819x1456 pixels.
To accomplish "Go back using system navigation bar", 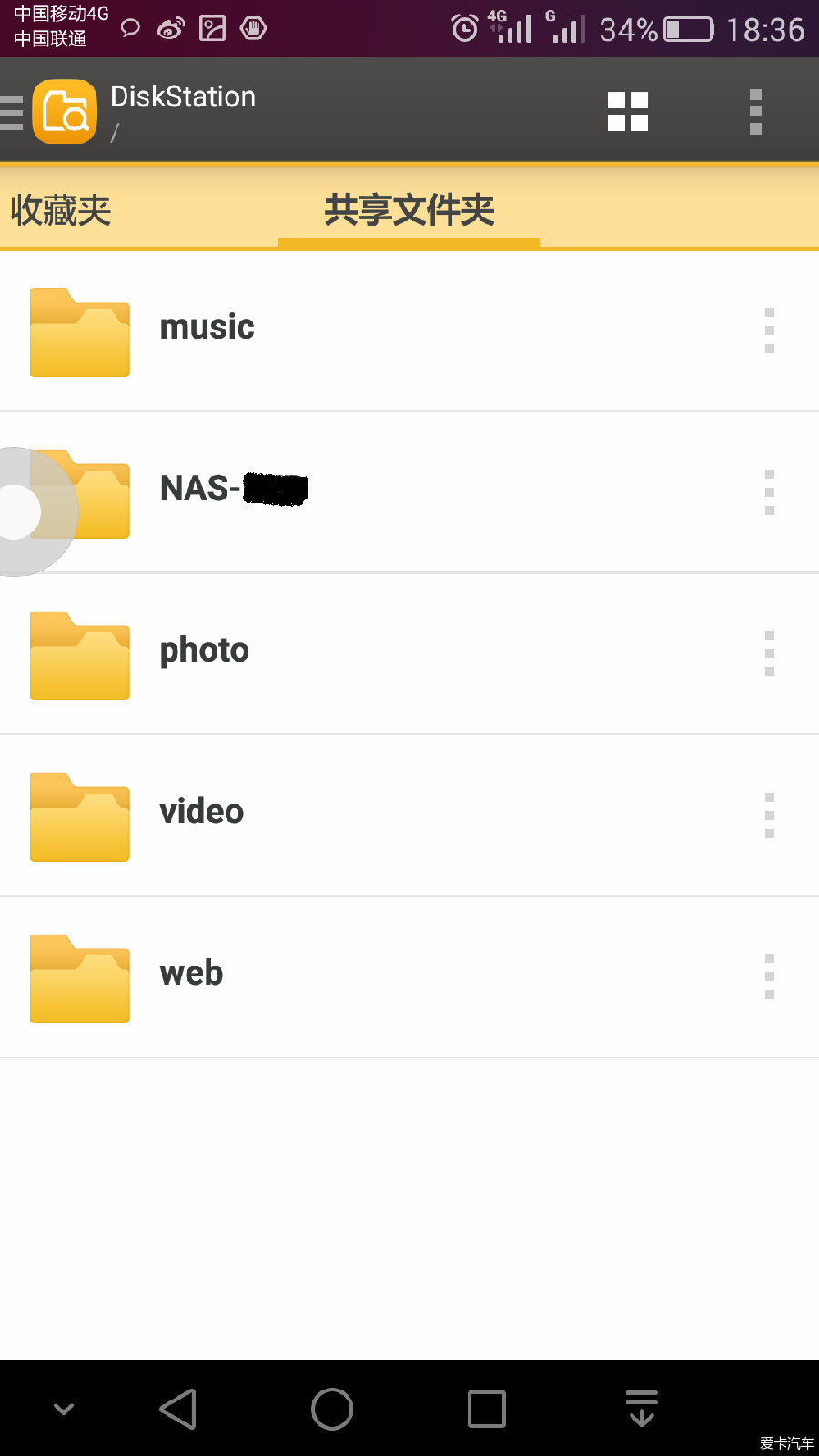I will (x=178, y=1409).
